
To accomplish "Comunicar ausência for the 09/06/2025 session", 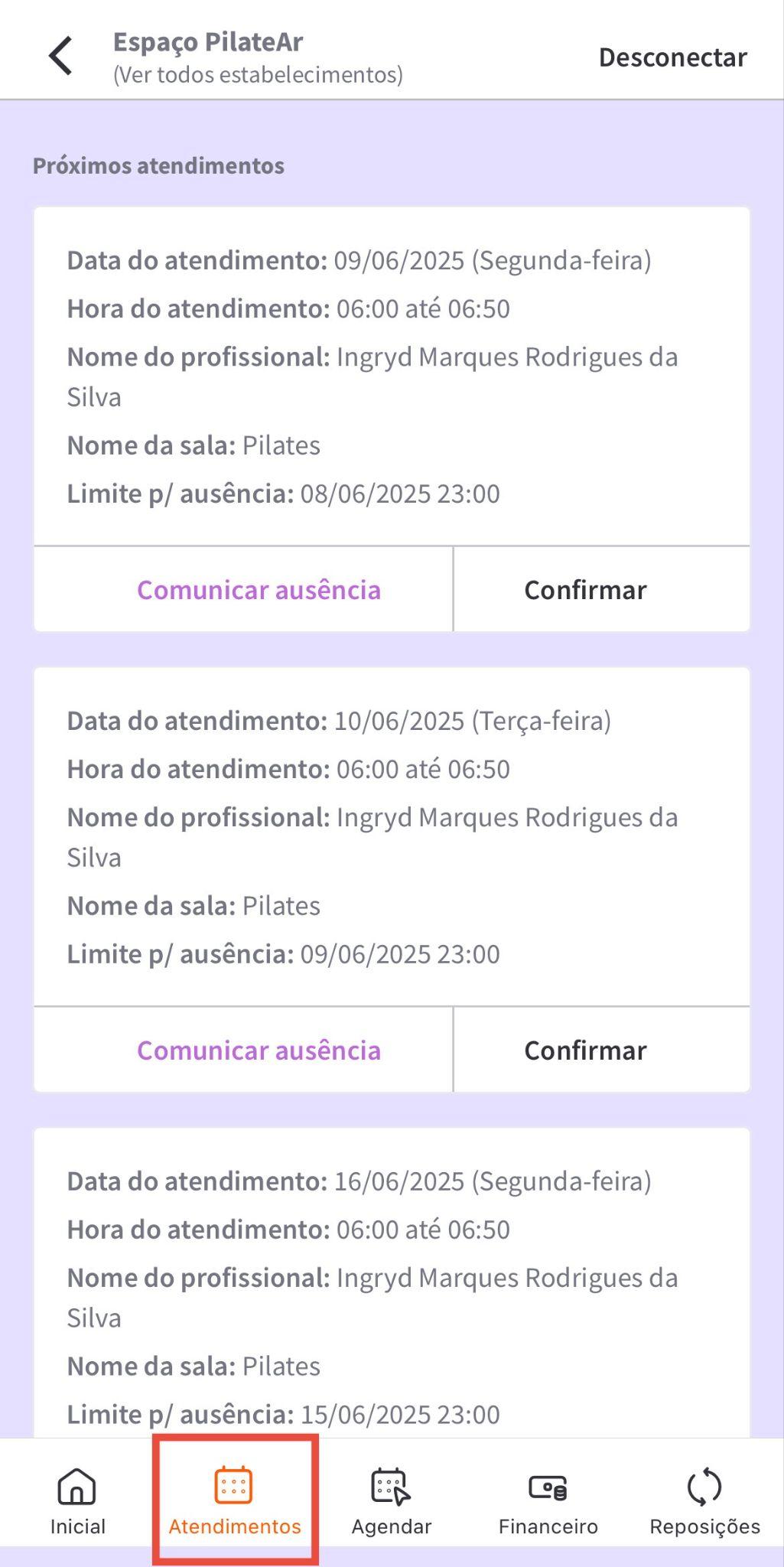I will 259,590.
